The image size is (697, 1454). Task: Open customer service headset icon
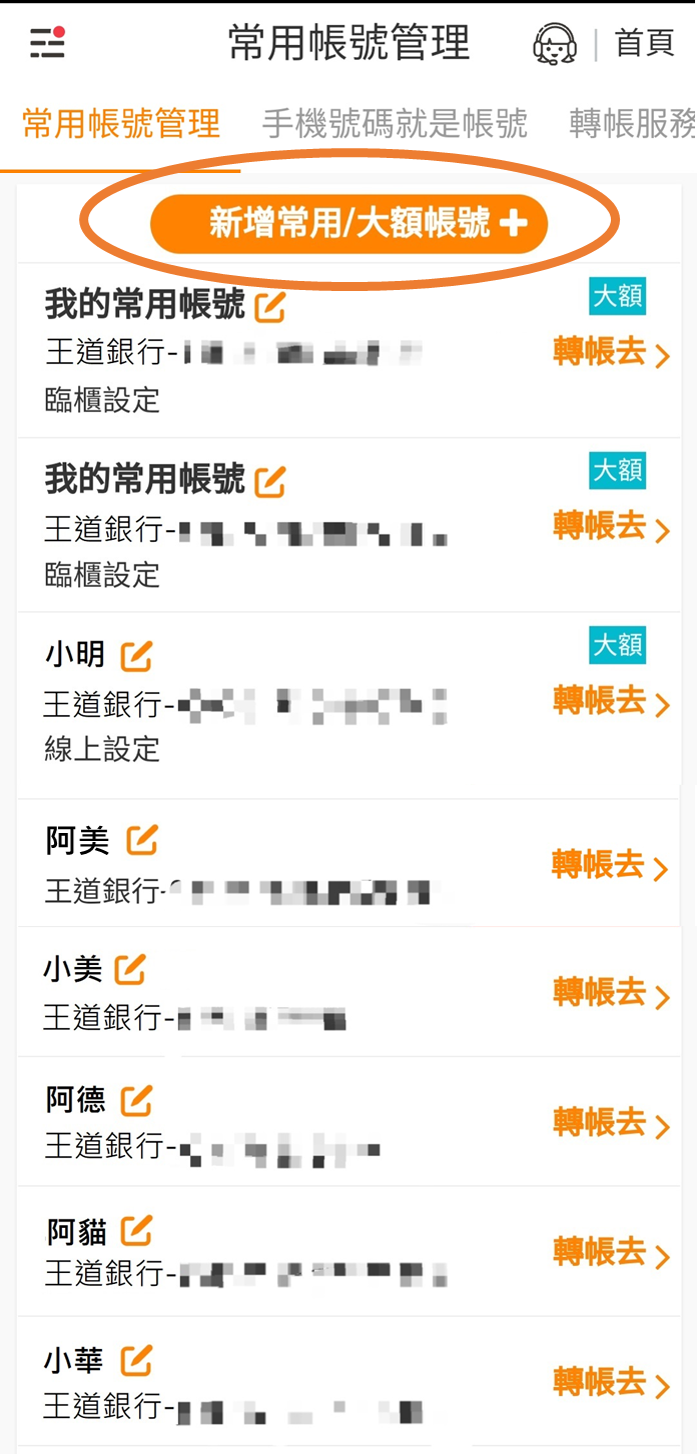(x=554, y=44)
